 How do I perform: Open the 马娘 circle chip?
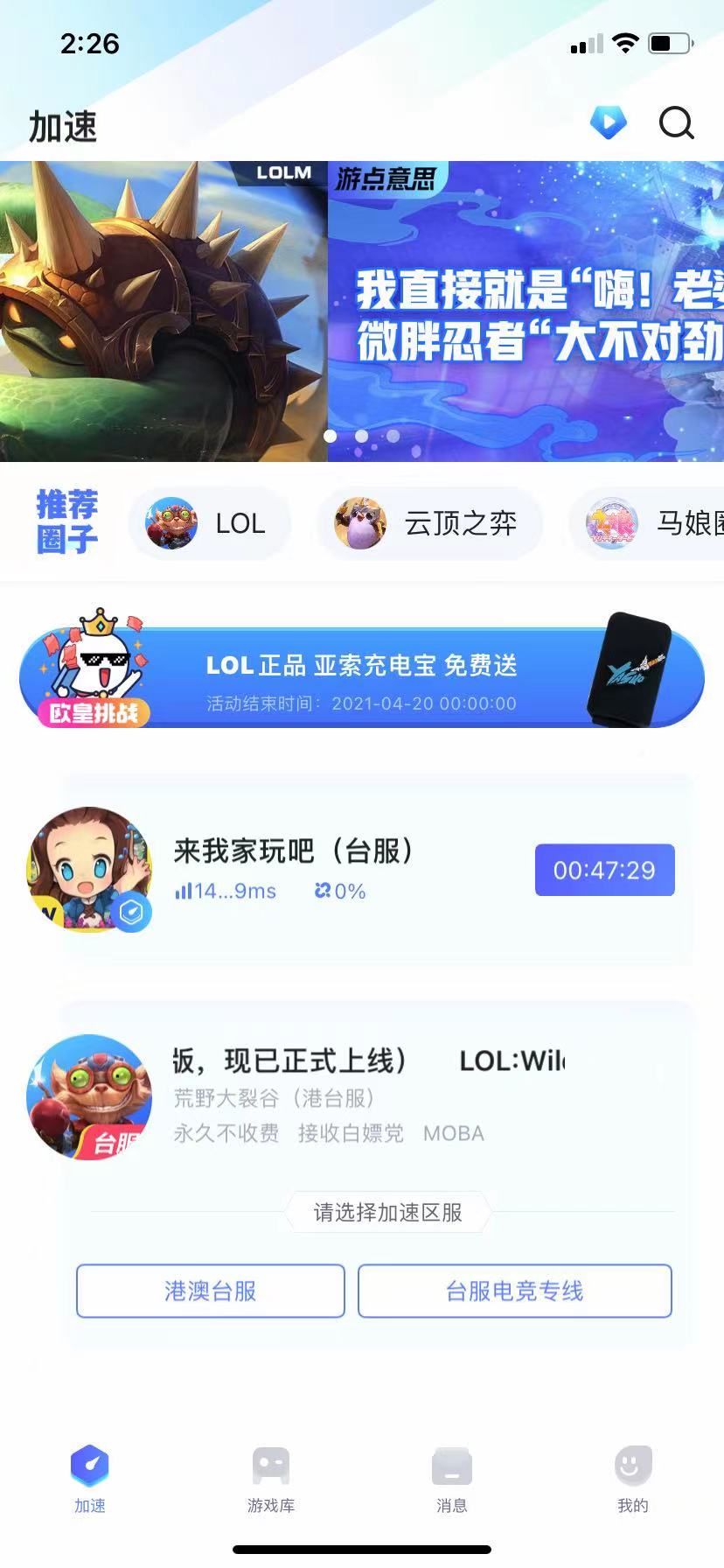pos(647,523)
